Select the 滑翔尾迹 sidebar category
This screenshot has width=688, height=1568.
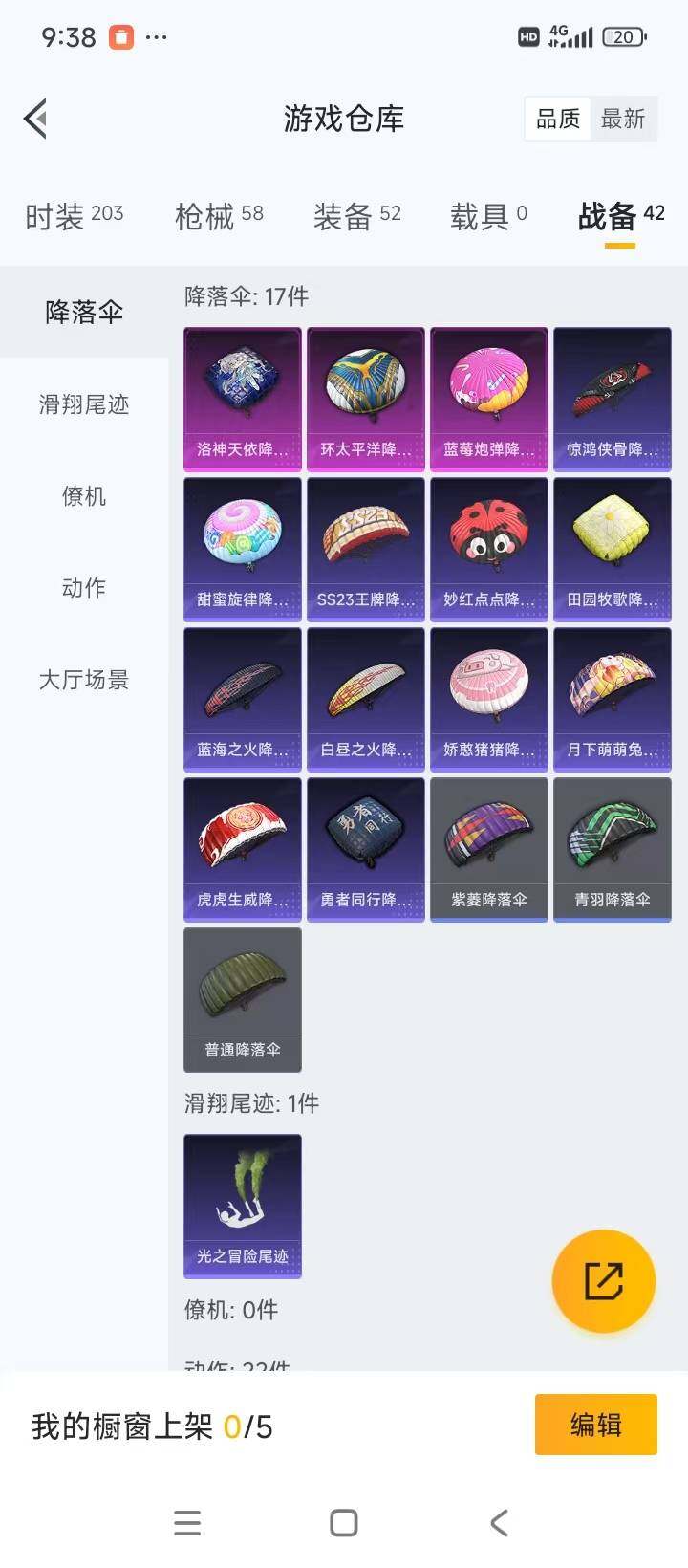tap(83, 404)
